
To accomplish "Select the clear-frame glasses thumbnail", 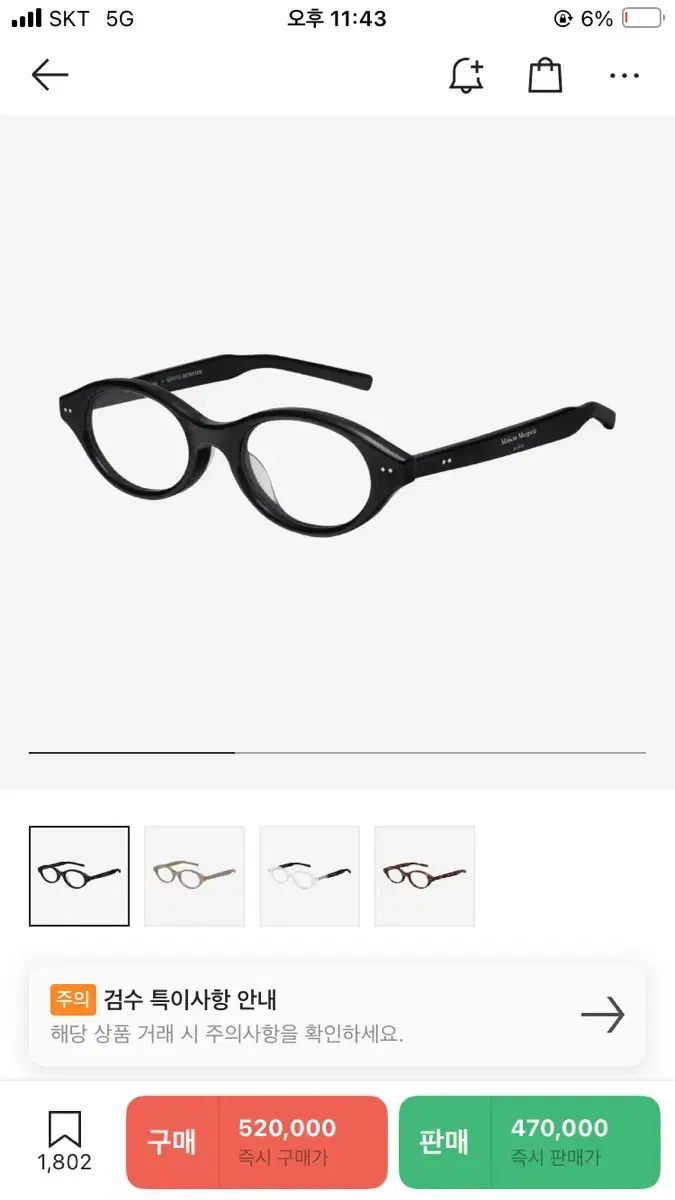I will (309, 876).
